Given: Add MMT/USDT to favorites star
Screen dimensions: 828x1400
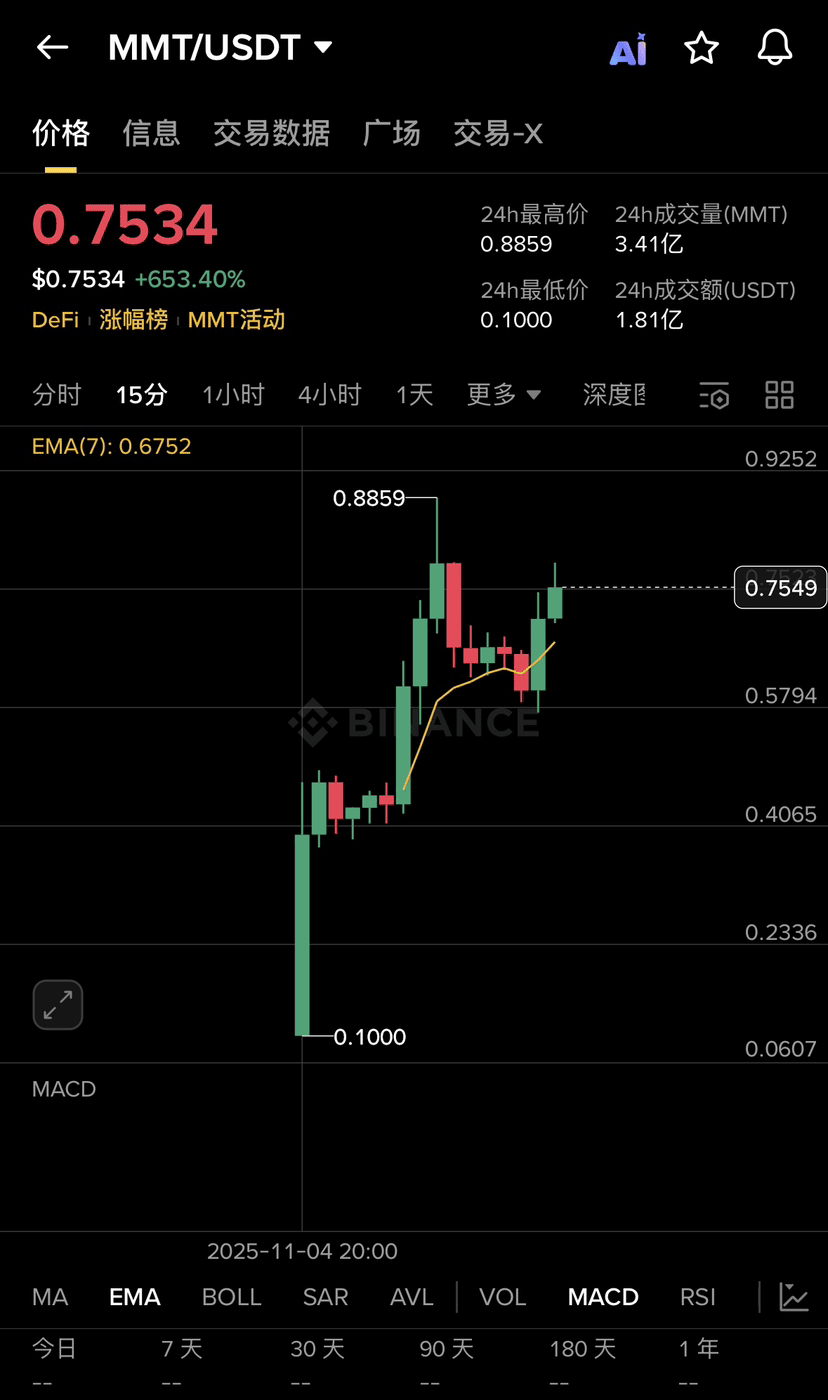Looking at the screenshot, I should [701, 48].
